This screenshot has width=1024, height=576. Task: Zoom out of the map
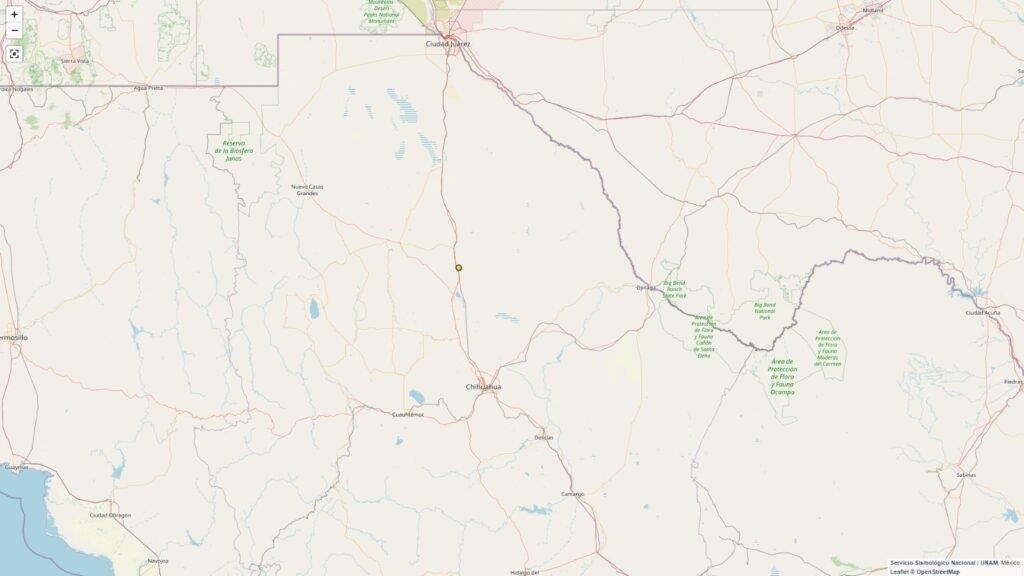[x=14, y=31]
